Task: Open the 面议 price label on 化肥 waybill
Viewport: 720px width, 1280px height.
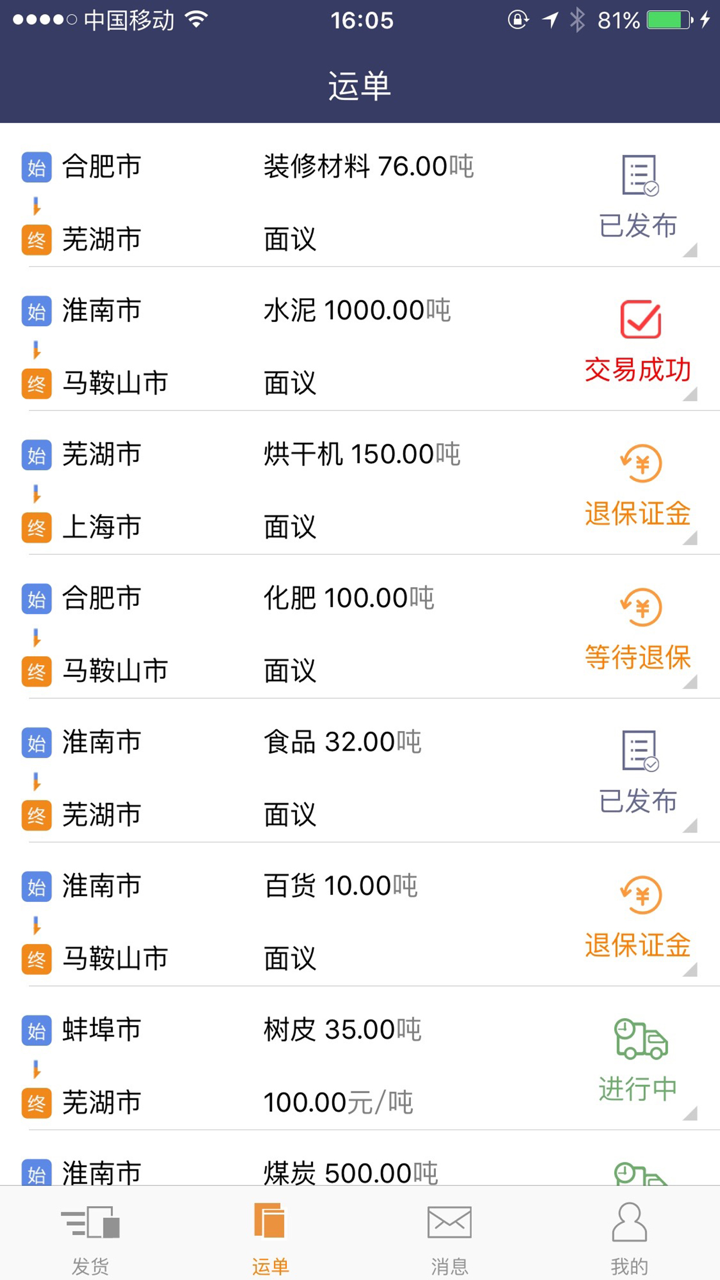Action: click(x=289, y=671)
